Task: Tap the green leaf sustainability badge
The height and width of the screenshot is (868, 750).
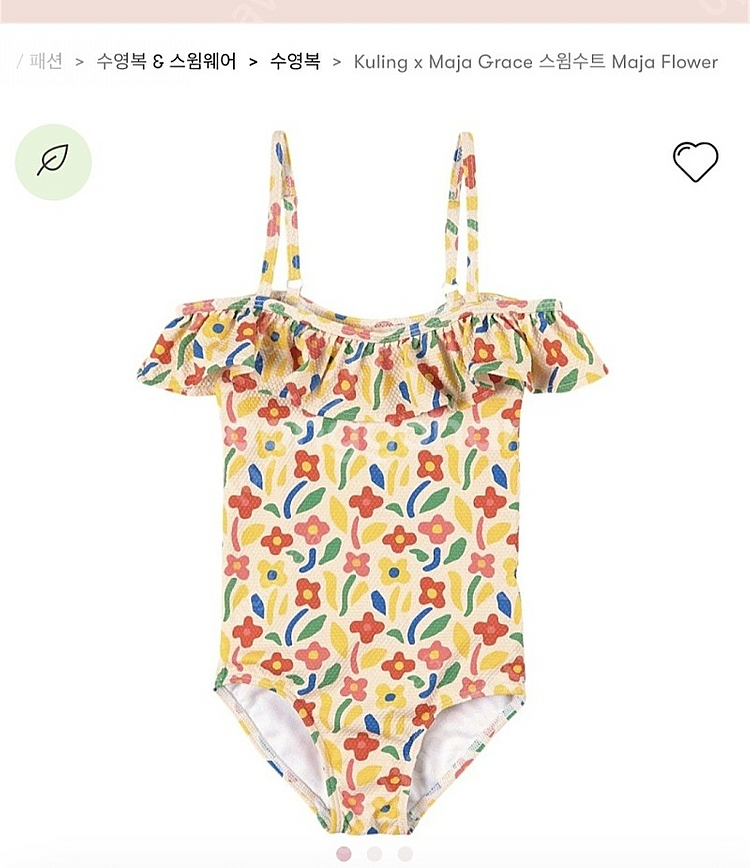Action: [53, 162]
